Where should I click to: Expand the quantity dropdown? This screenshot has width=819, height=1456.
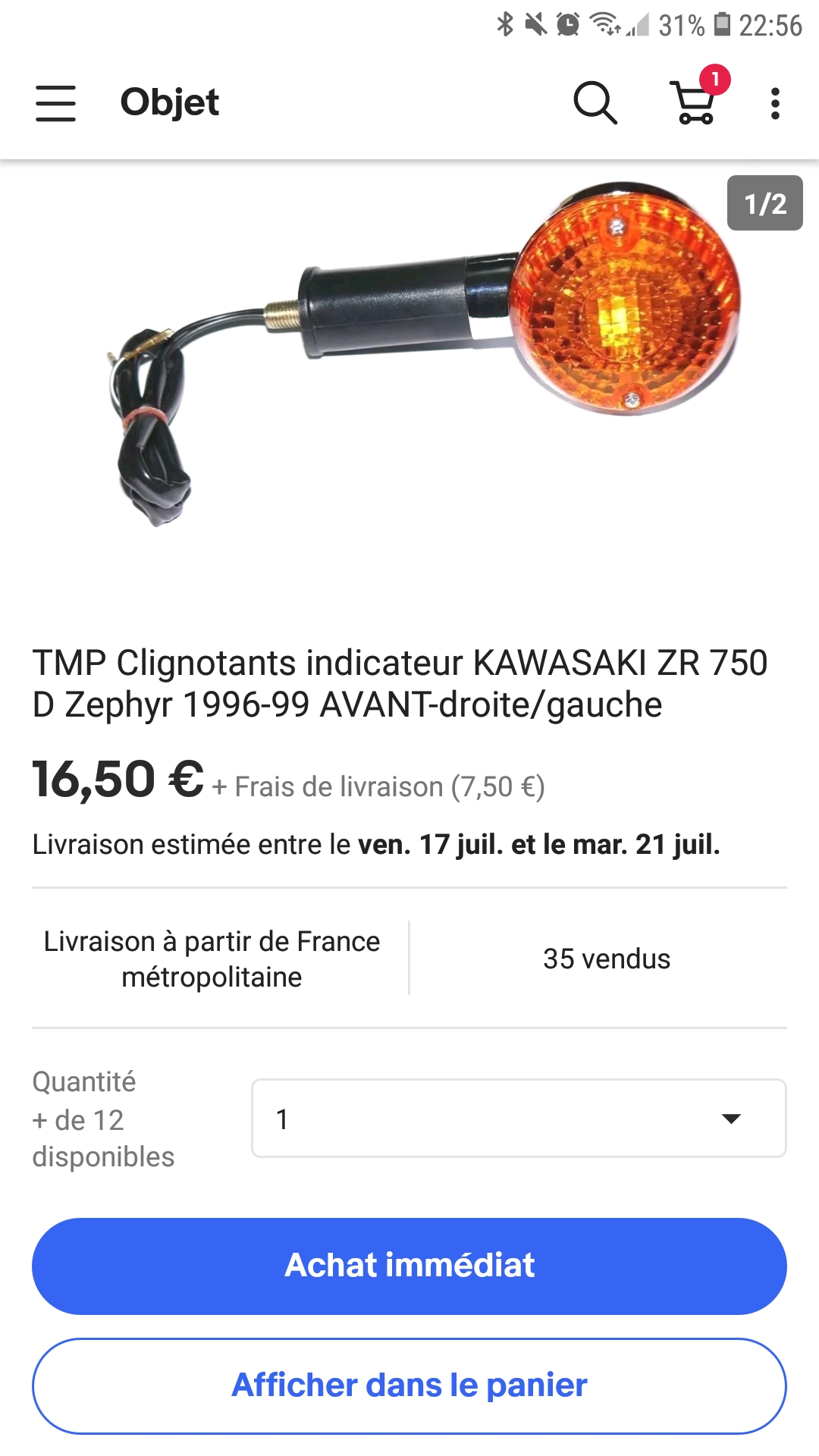519,1119
